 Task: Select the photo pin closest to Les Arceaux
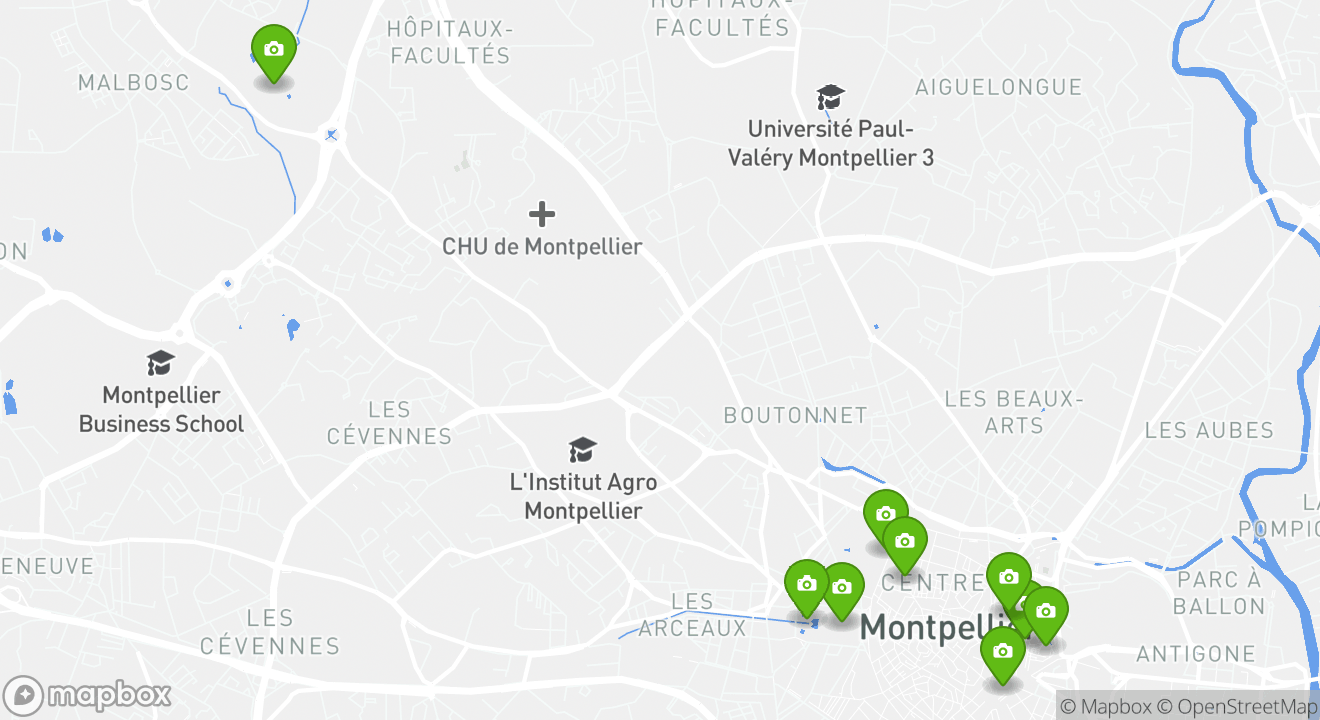pyautogui.click(x=806, y=585)
